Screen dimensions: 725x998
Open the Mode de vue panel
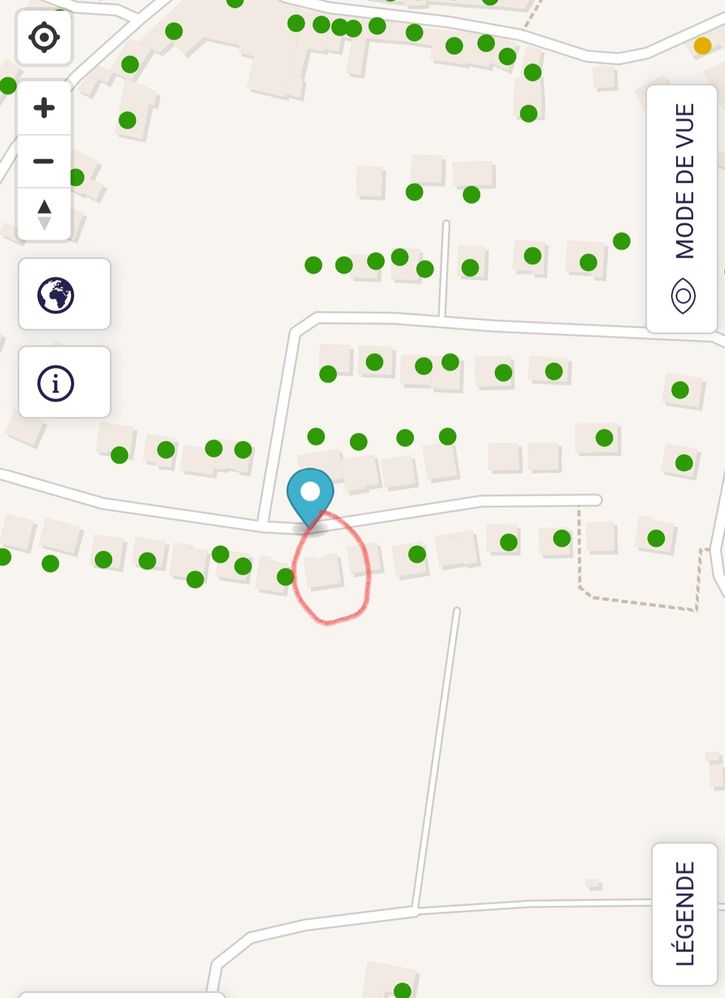tap(683, 209)
